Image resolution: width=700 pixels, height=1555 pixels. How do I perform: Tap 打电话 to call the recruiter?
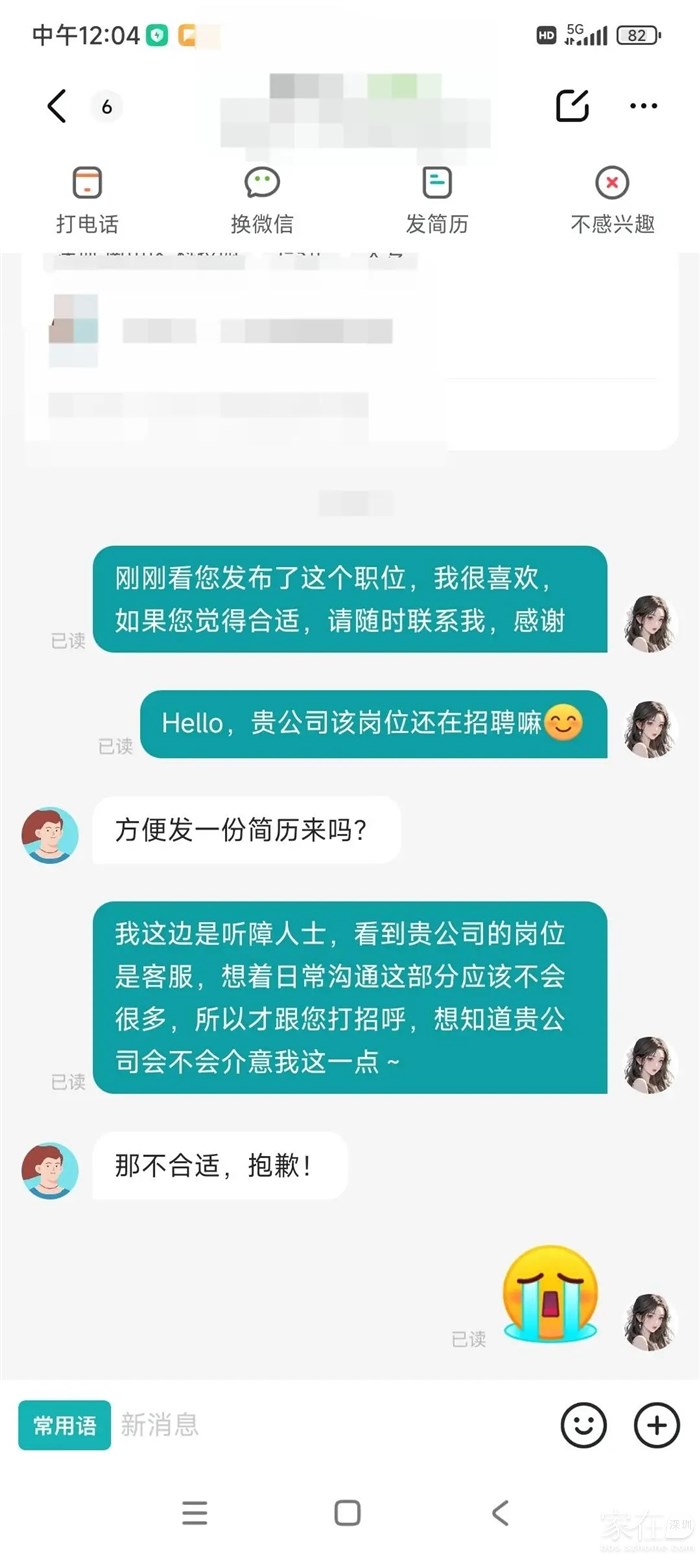[87, 200]
